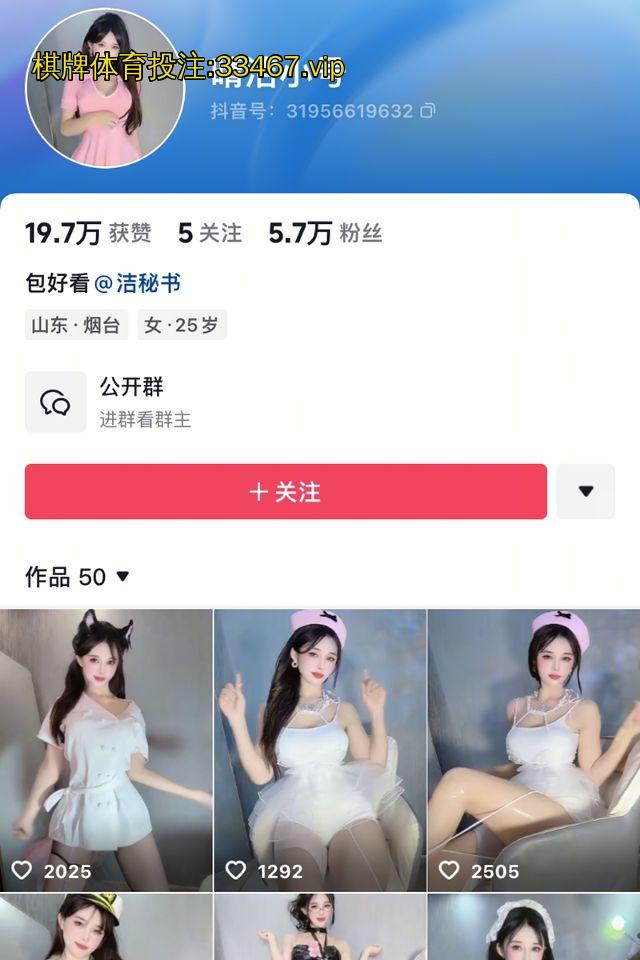Open the 5 关注 following list
The image size is (640, 960).
(210, 234)
